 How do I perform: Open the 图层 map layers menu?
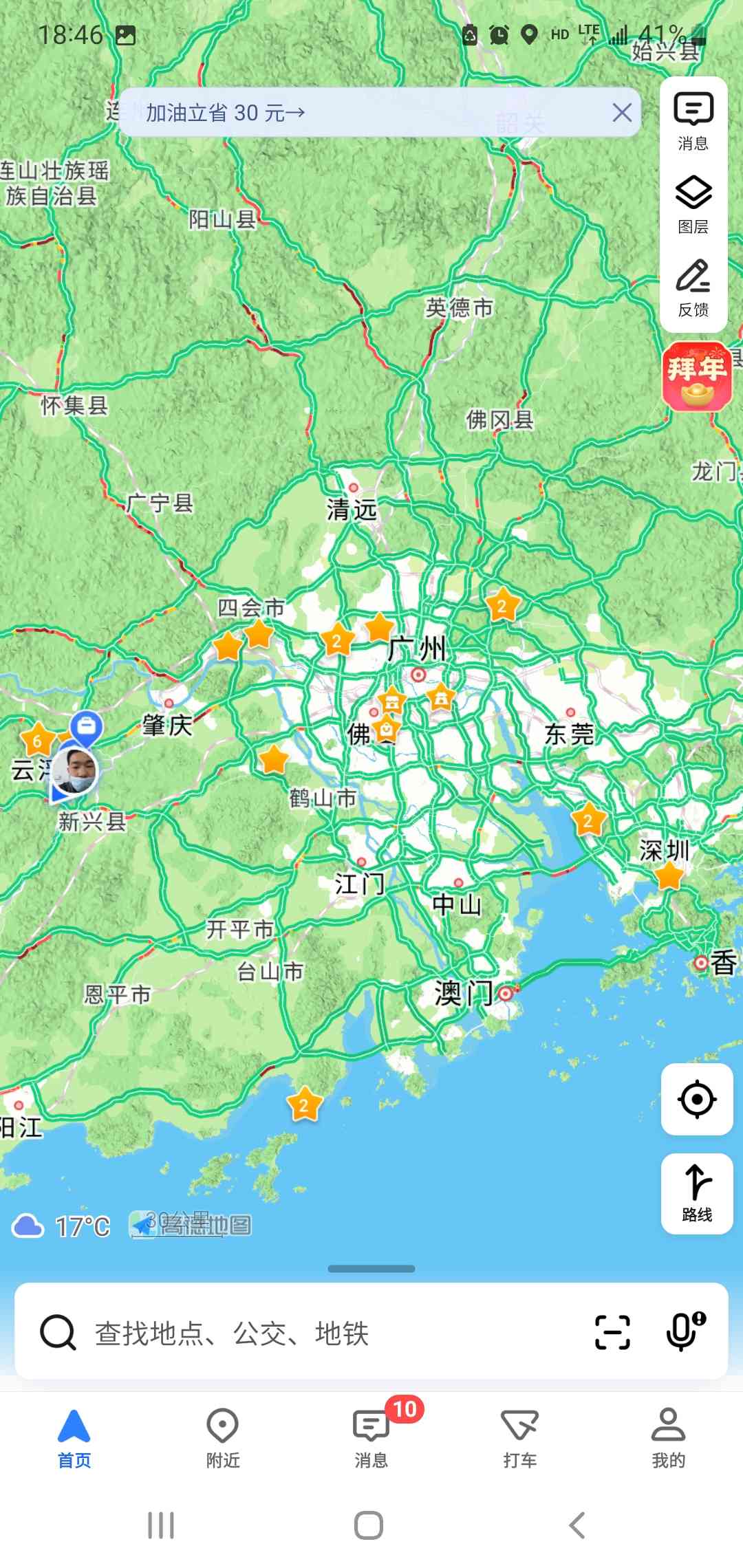(x=693, y=204)
